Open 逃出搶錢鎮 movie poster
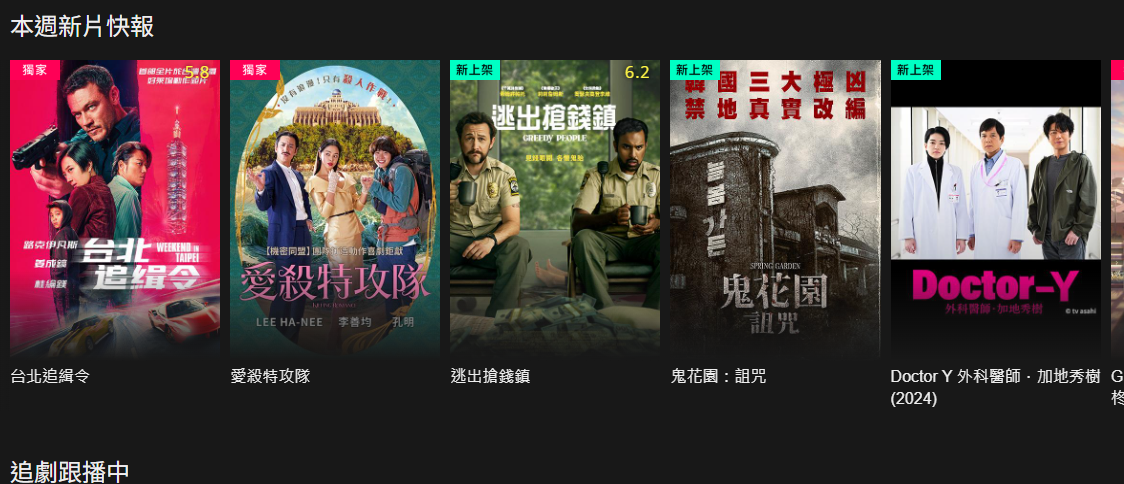Image resolution: width=1124 pixels, height=484 pixels. click(555, 208)
